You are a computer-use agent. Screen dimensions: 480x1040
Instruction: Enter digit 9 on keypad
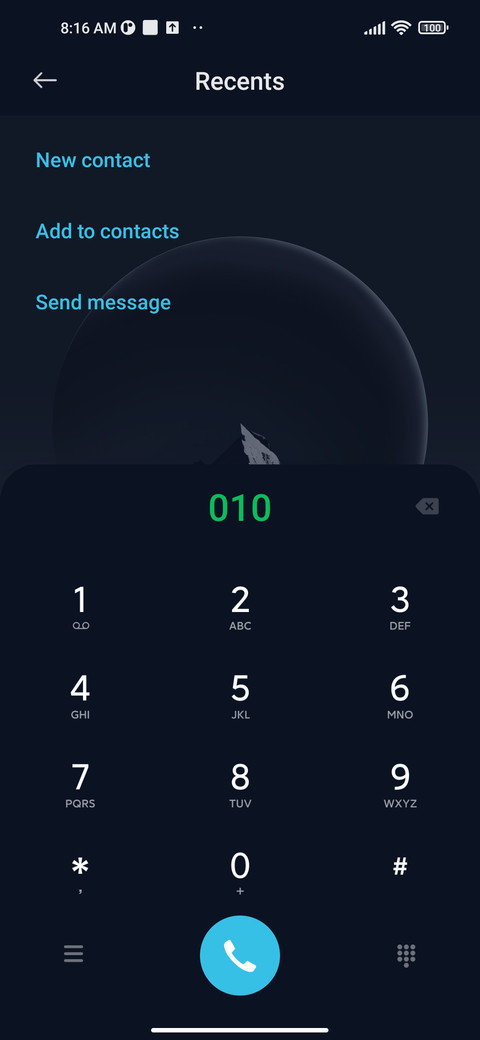[x=400, y=786]
